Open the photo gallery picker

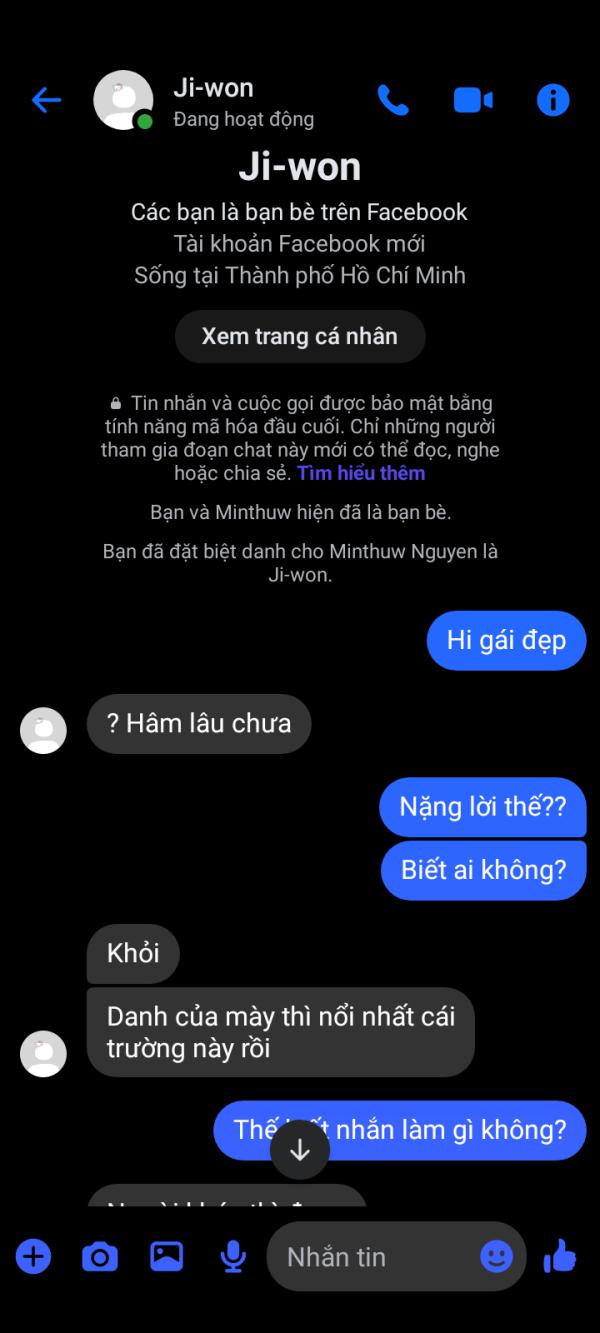tap(166, 1256)
